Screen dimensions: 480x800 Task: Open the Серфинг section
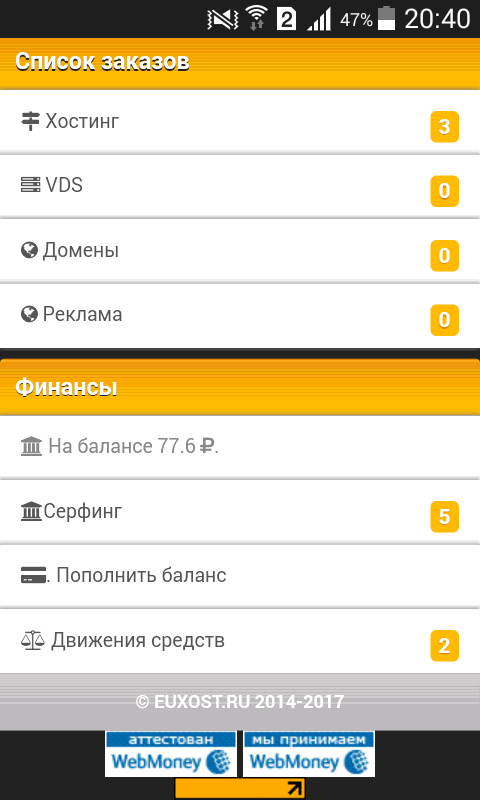pyautogui.click(x=240, y=511)
